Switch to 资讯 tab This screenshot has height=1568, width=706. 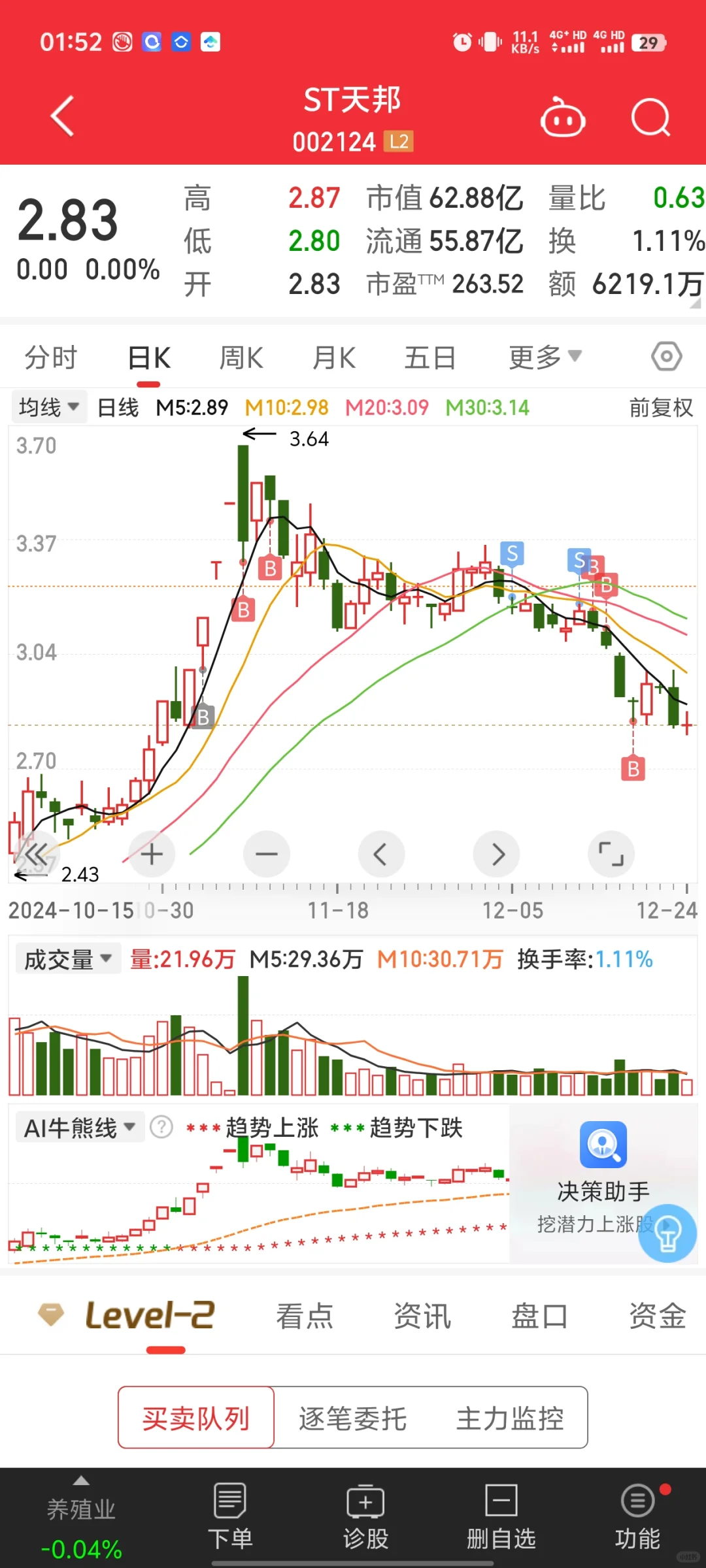(x=422, y=1316)
